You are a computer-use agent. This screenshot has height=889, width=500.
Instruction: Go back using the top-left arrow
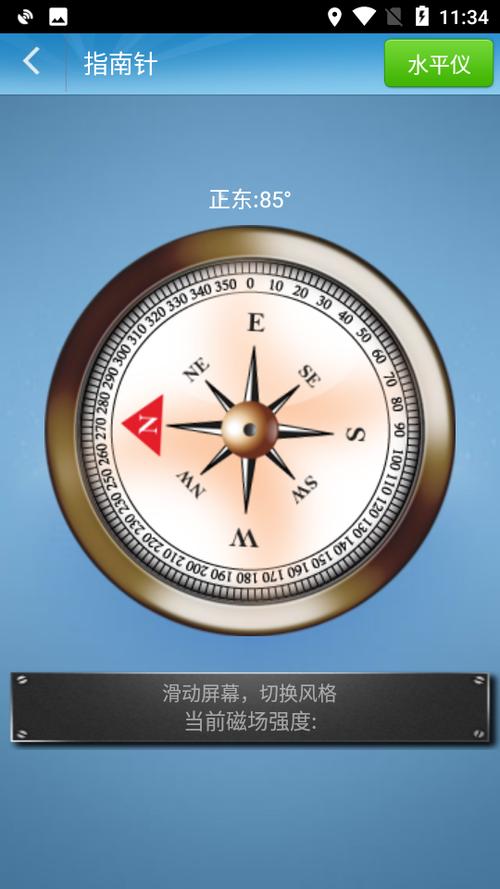[x=32, y=61]
